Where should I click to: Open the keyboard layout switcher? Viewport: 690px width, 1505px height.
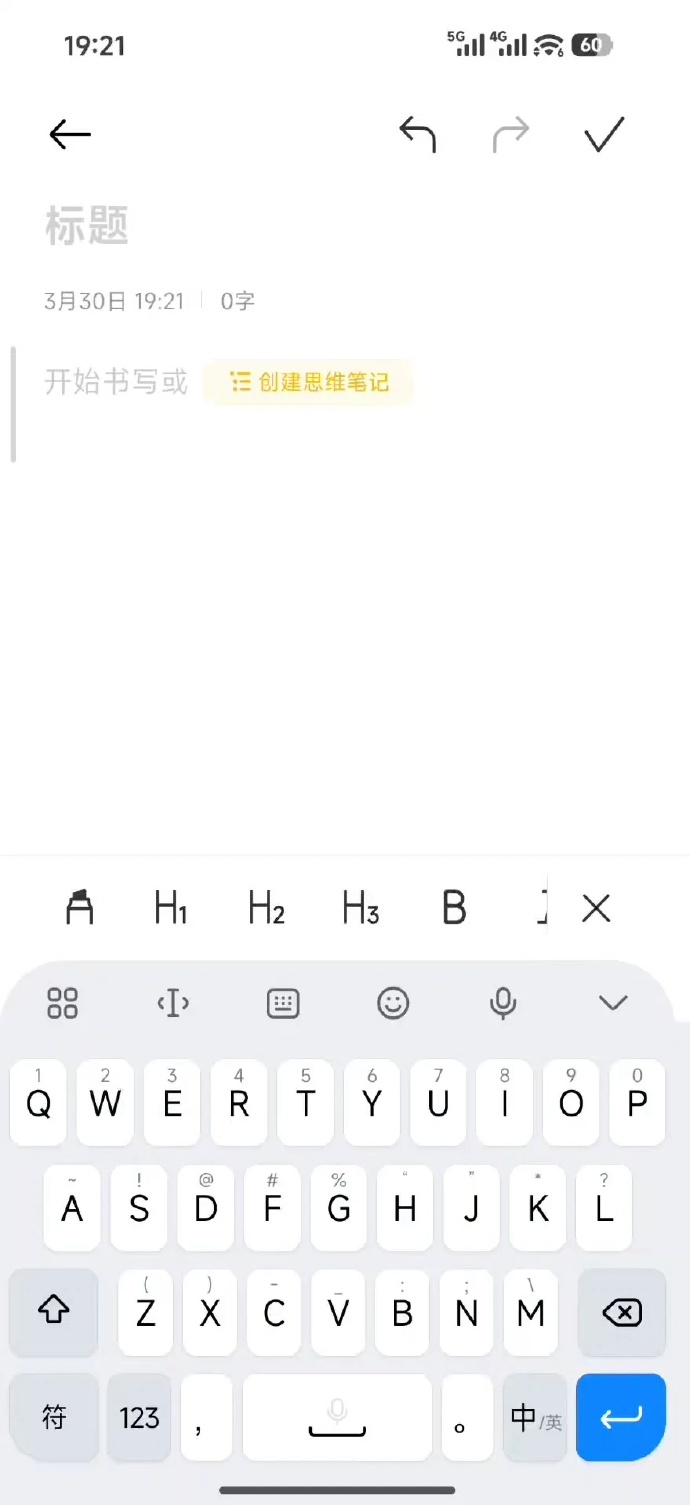[283, 1003]
